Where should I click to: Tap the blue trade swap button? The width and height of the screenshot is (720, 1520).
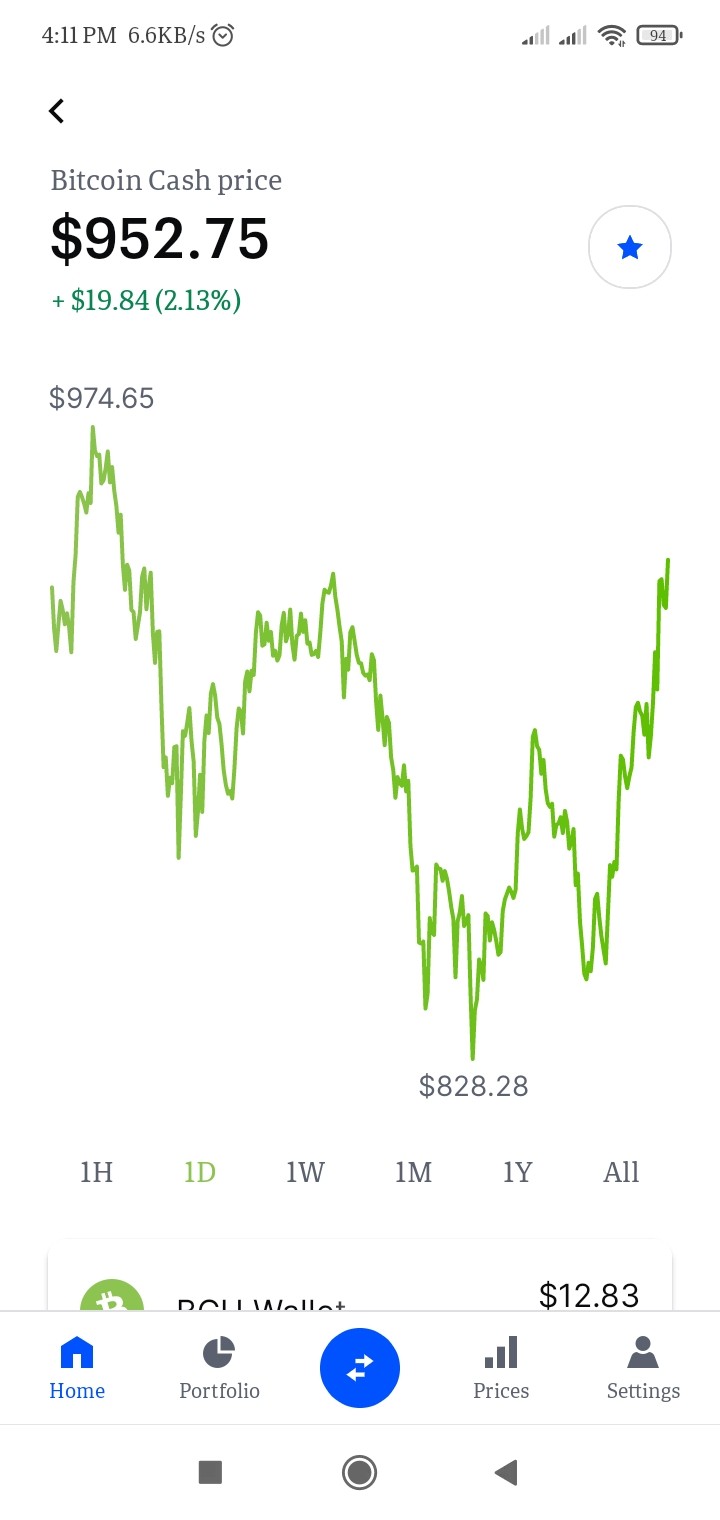point(360,1368)
